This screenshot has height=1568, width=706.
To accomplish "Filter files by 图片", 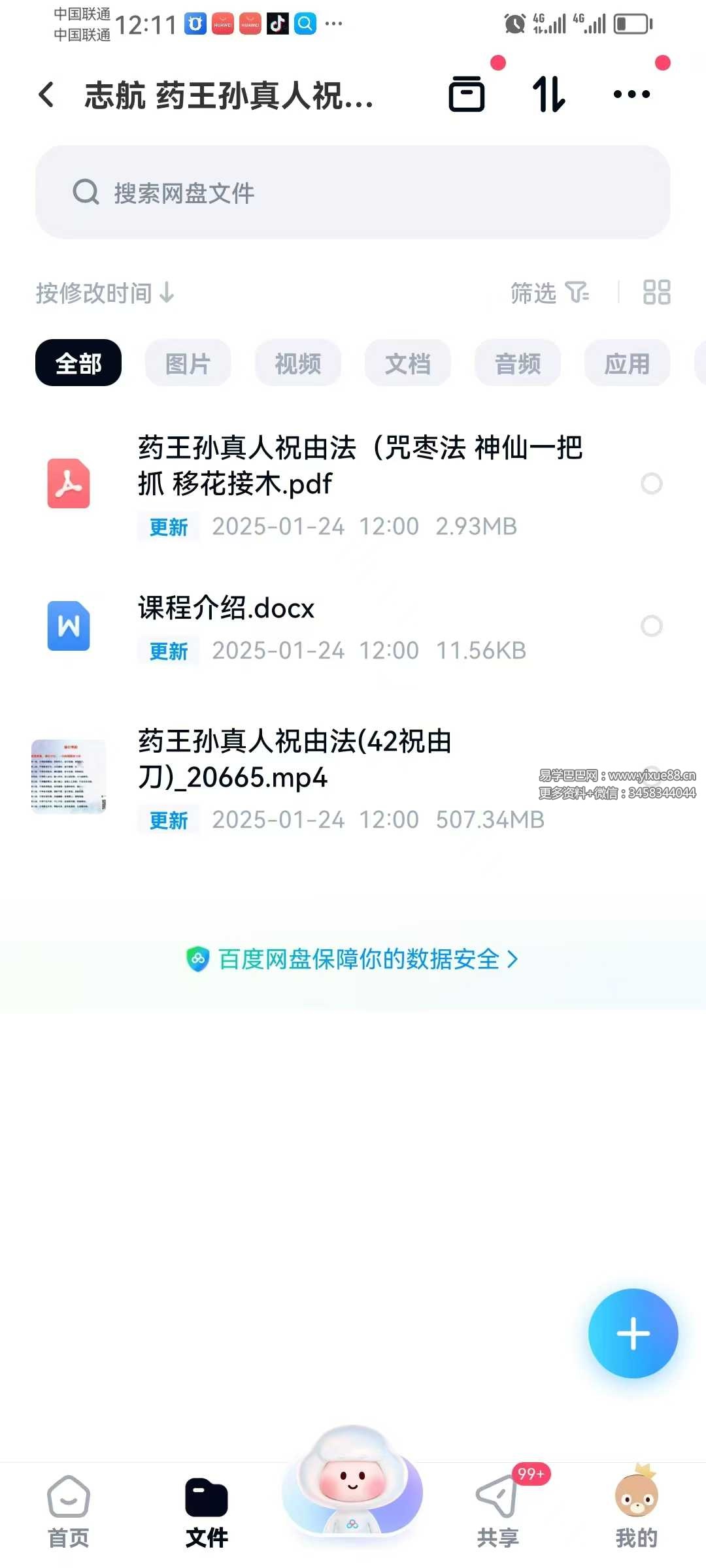I will (x=188, y=363).
